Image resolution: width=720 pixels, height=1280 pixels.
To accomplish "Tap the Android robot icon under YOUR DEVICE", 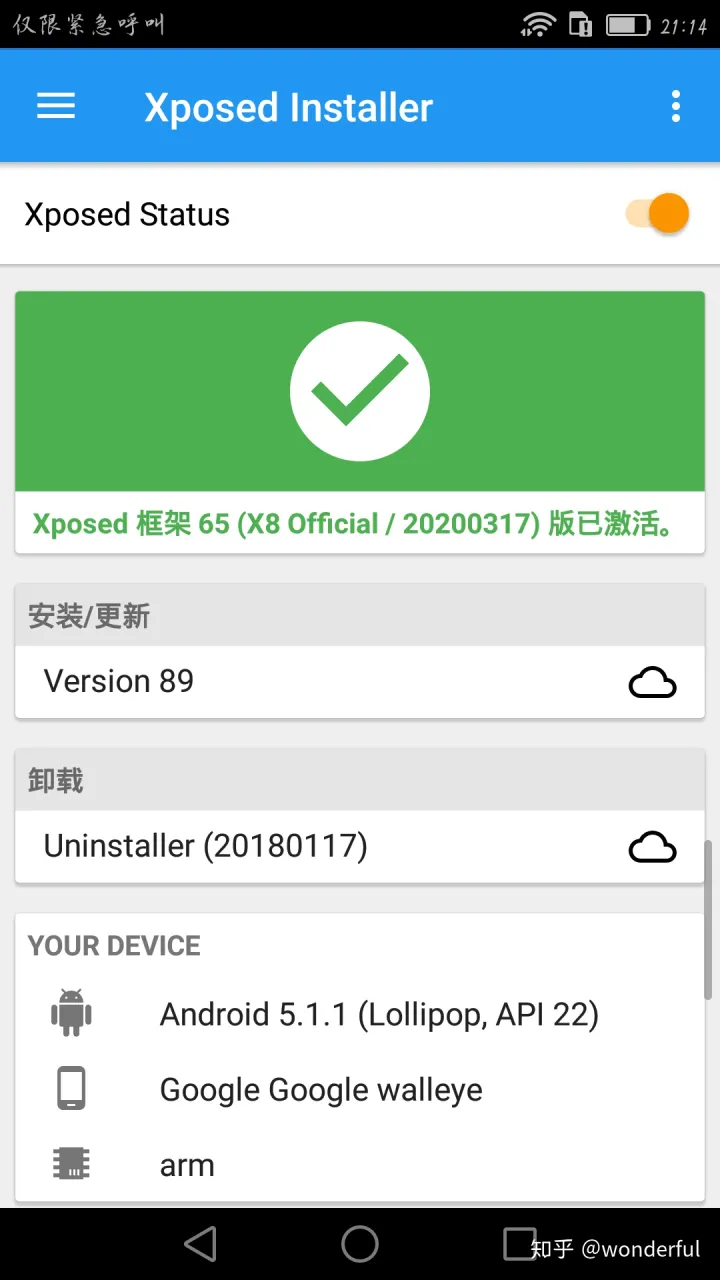I will [x=71, y=1013].
